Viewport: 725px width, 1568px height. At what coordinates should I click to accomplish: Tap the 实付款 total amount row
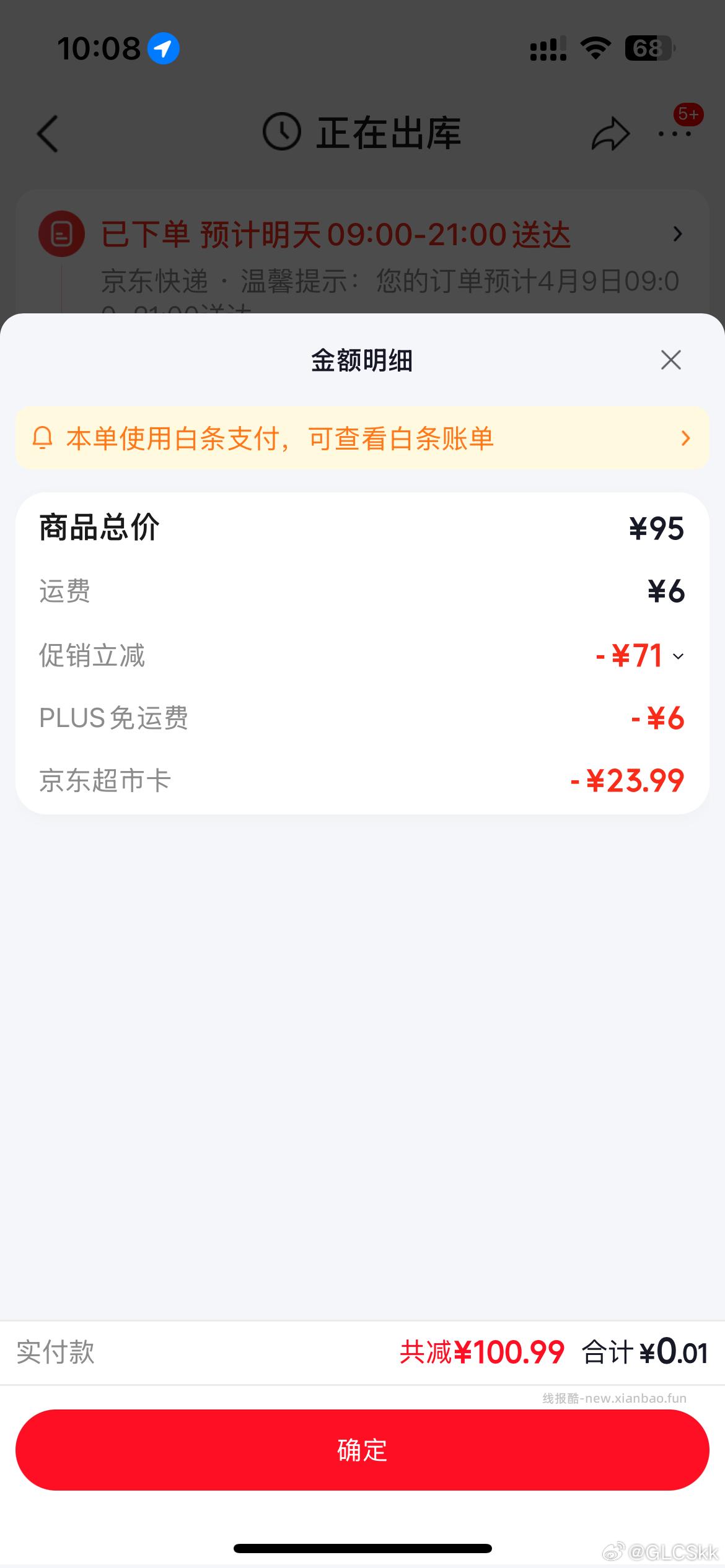pyautogui.click(x=362, y=1352)
